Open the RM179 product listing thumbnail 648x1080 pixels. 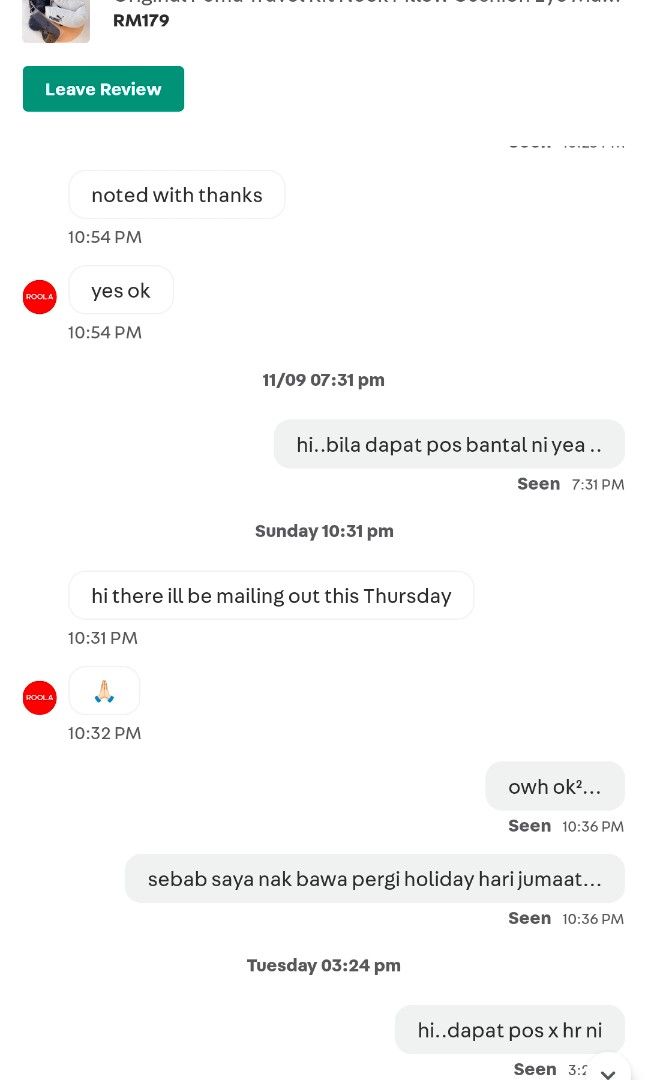56,21
